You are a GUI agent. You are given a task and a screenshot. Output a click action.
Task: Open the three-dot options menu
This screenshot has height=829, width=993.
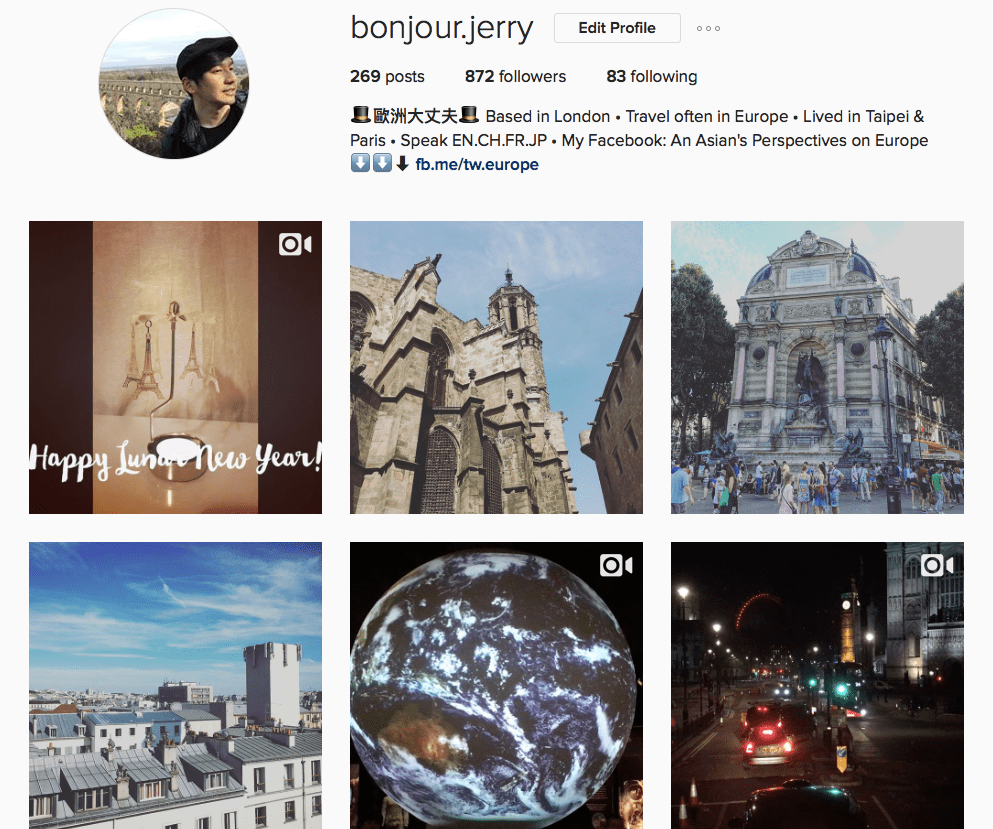[x=708, y=29]
